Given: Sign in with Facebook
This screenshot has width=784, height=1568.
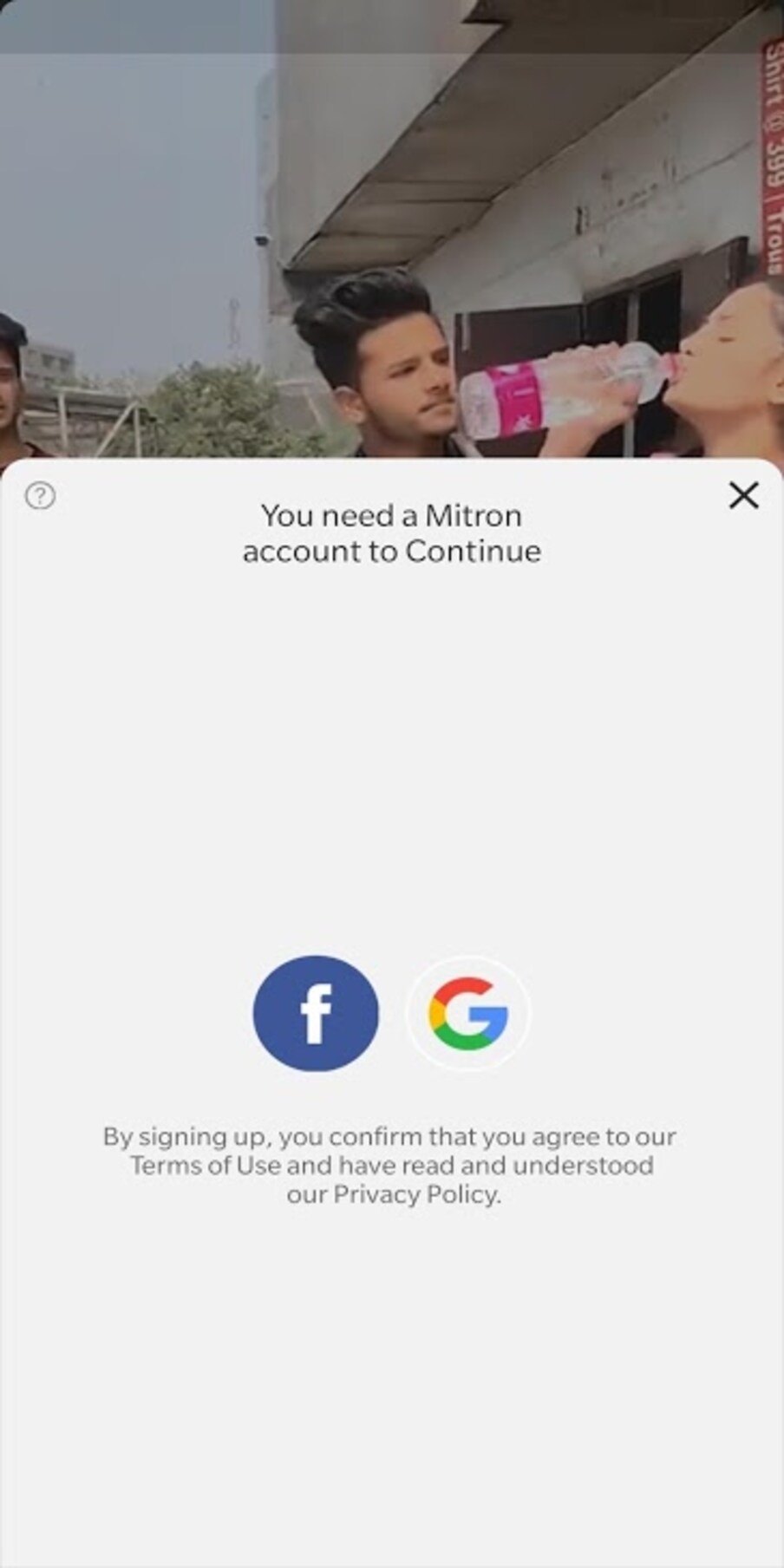Looking at the screenshot, I should 316,1013.
